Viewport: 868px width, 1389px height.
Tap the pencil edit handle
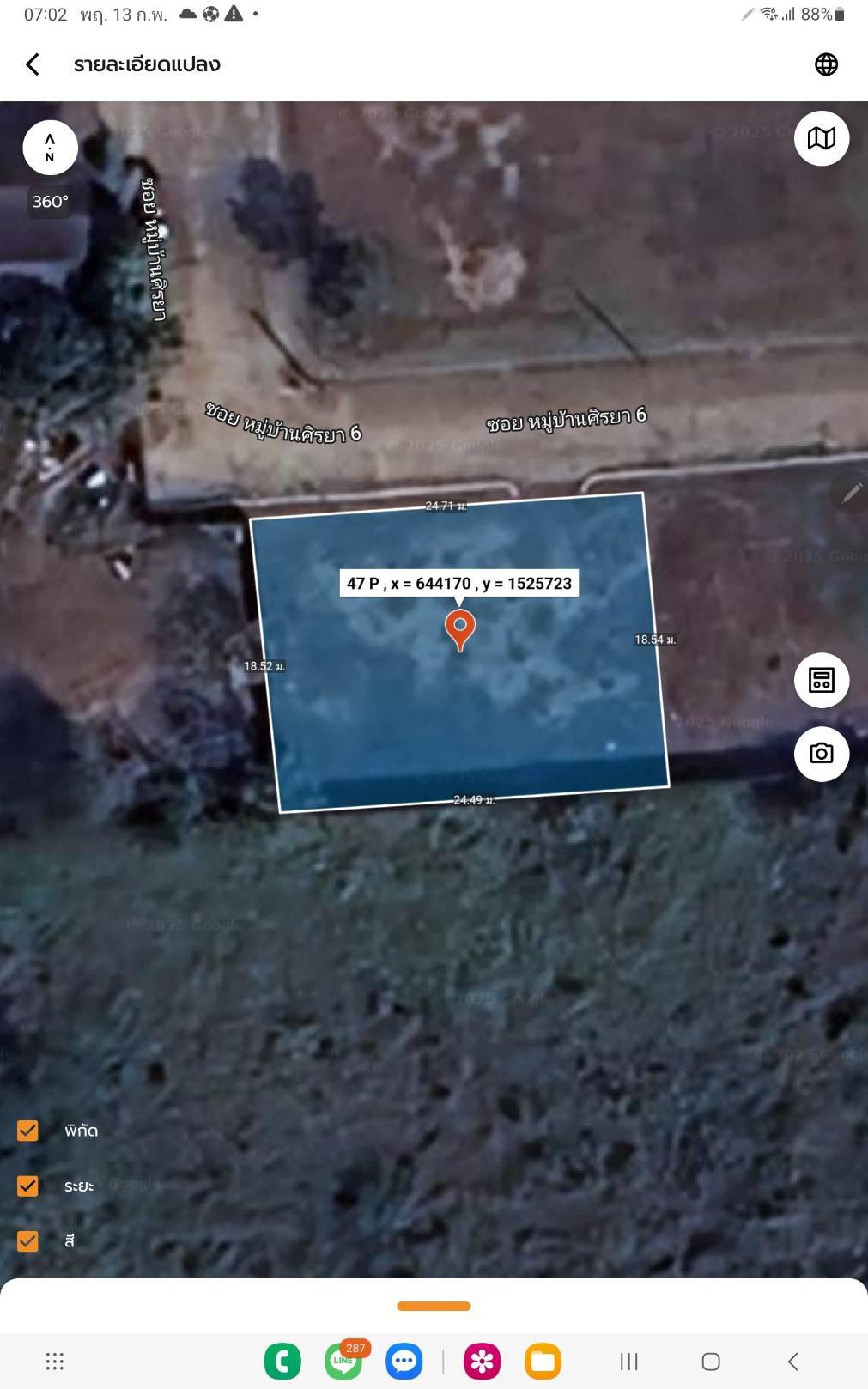[x=851, y=493]
